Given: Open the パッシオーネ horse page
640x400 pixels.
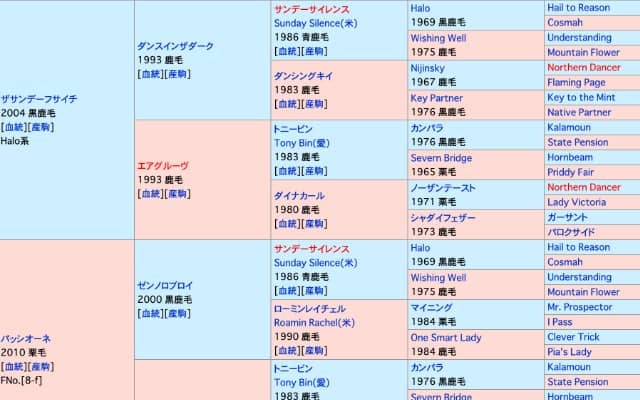Looking at the screenshot, I should click(25, 338).
